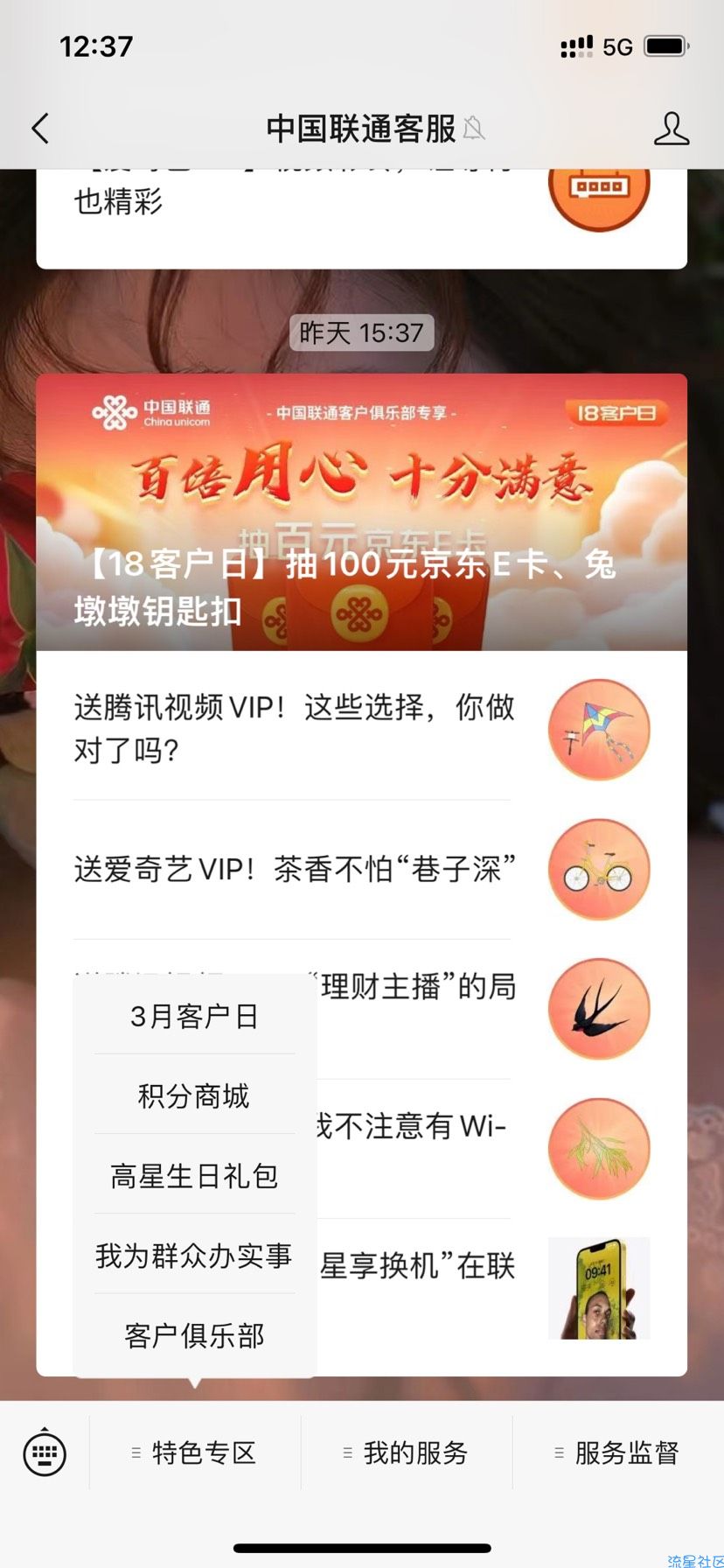The width and height of the screenshot is (724, 1568).
Task: Open the 18客户日 京东E卡 banner article
Action: click(361, 512)
